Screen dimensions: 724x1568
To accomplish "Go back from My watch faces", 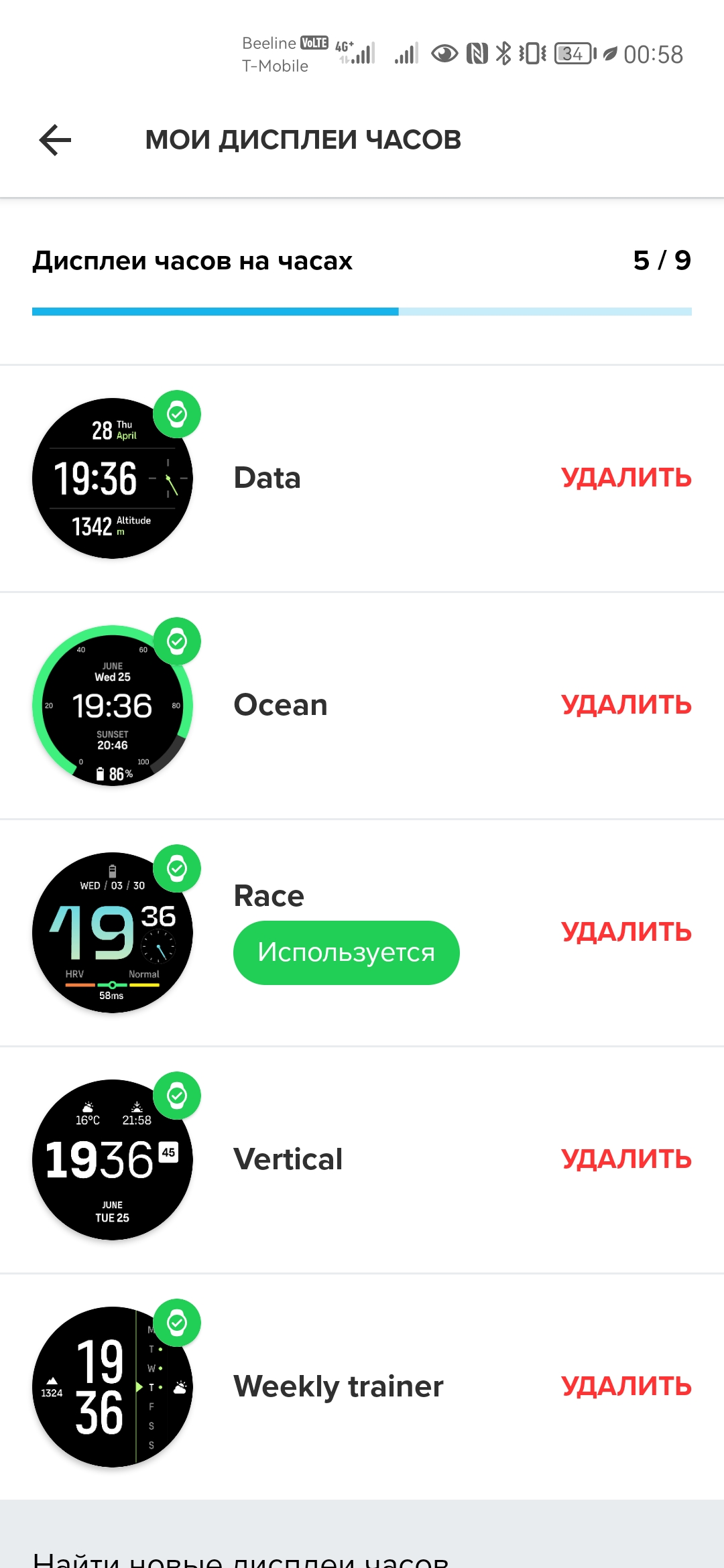I will click(x=55, y=140).
